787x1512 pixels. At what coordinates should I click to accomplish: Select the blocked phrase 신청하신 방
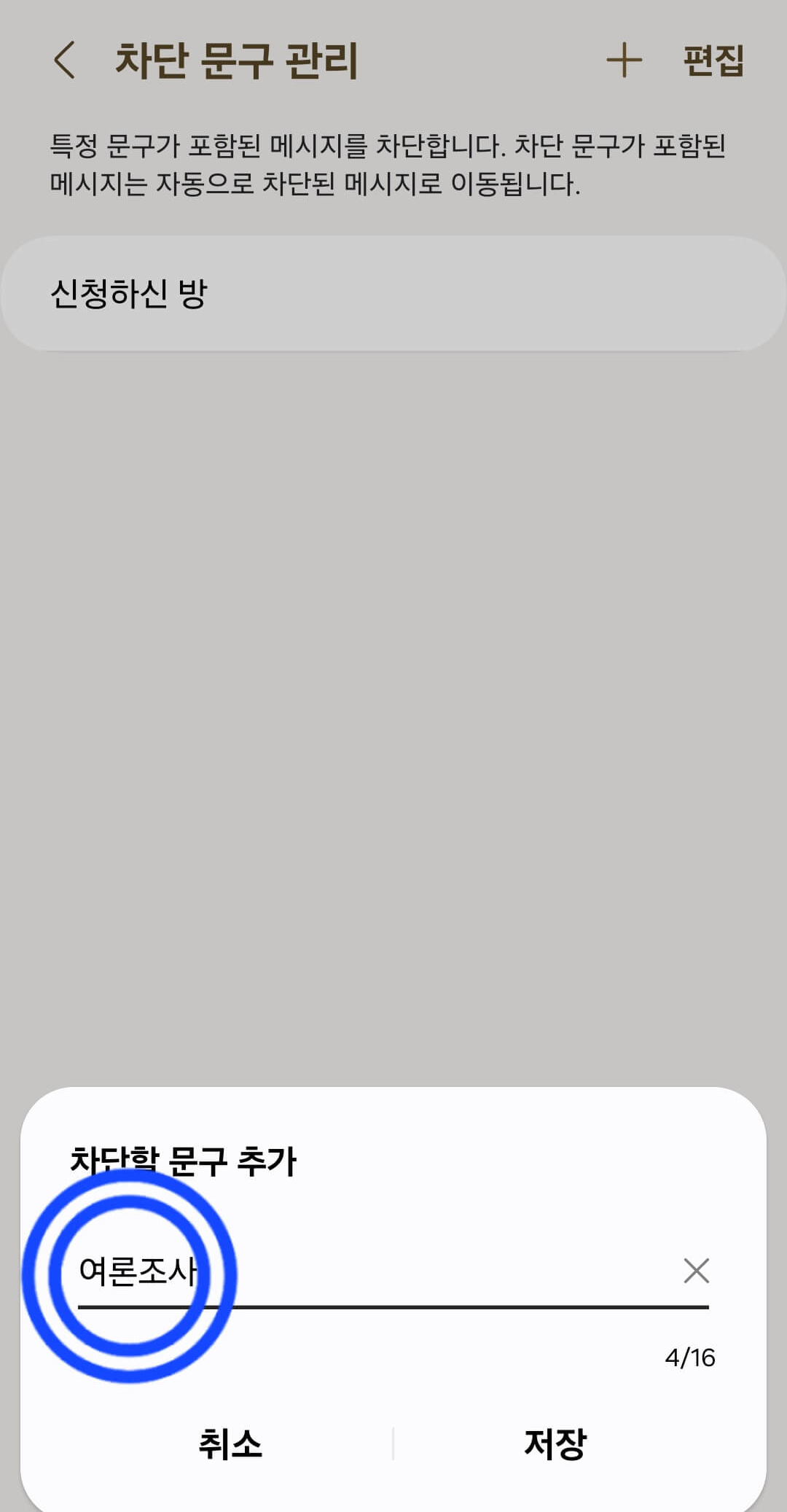tap(393, 290)
